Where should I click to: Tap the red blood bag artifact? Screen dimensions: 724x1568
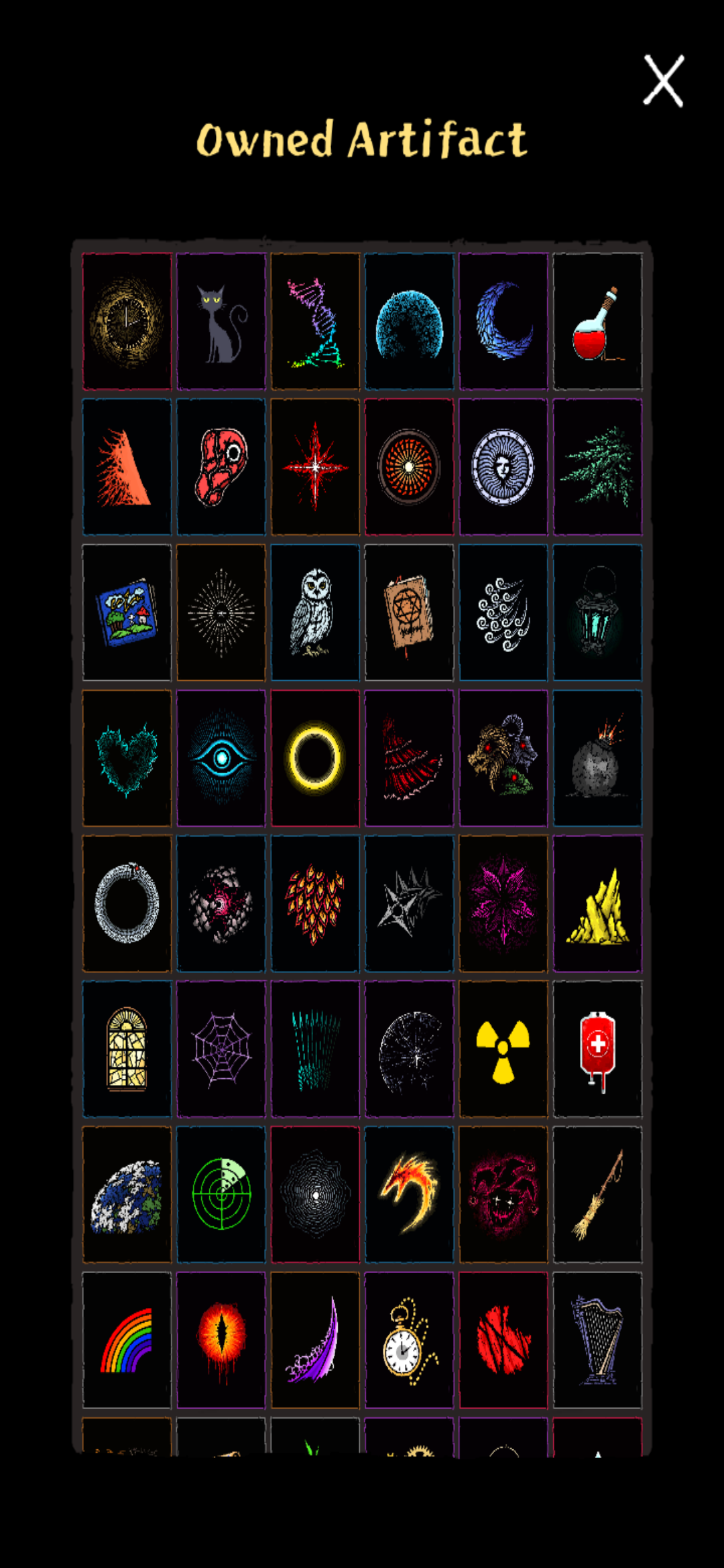[x=597, y=1049]
